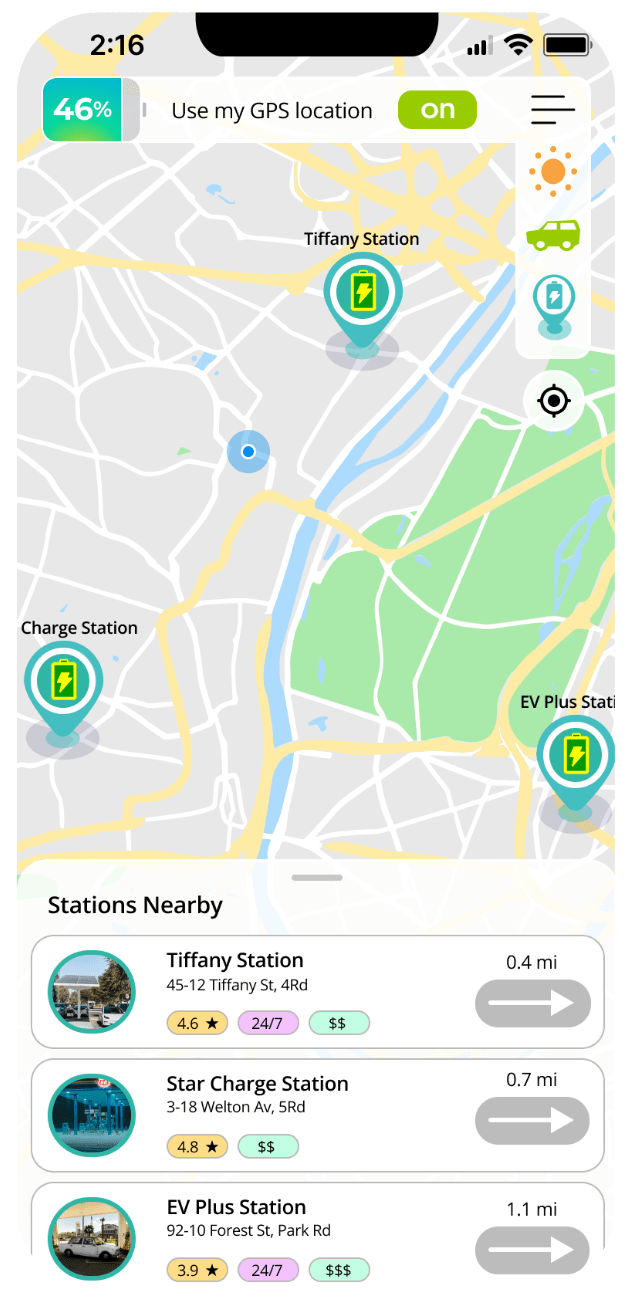The width and height of the screenshot is (631, 1300).
Task: Tap the Stations Nearby sheet handle
Action: pos(317,878)
